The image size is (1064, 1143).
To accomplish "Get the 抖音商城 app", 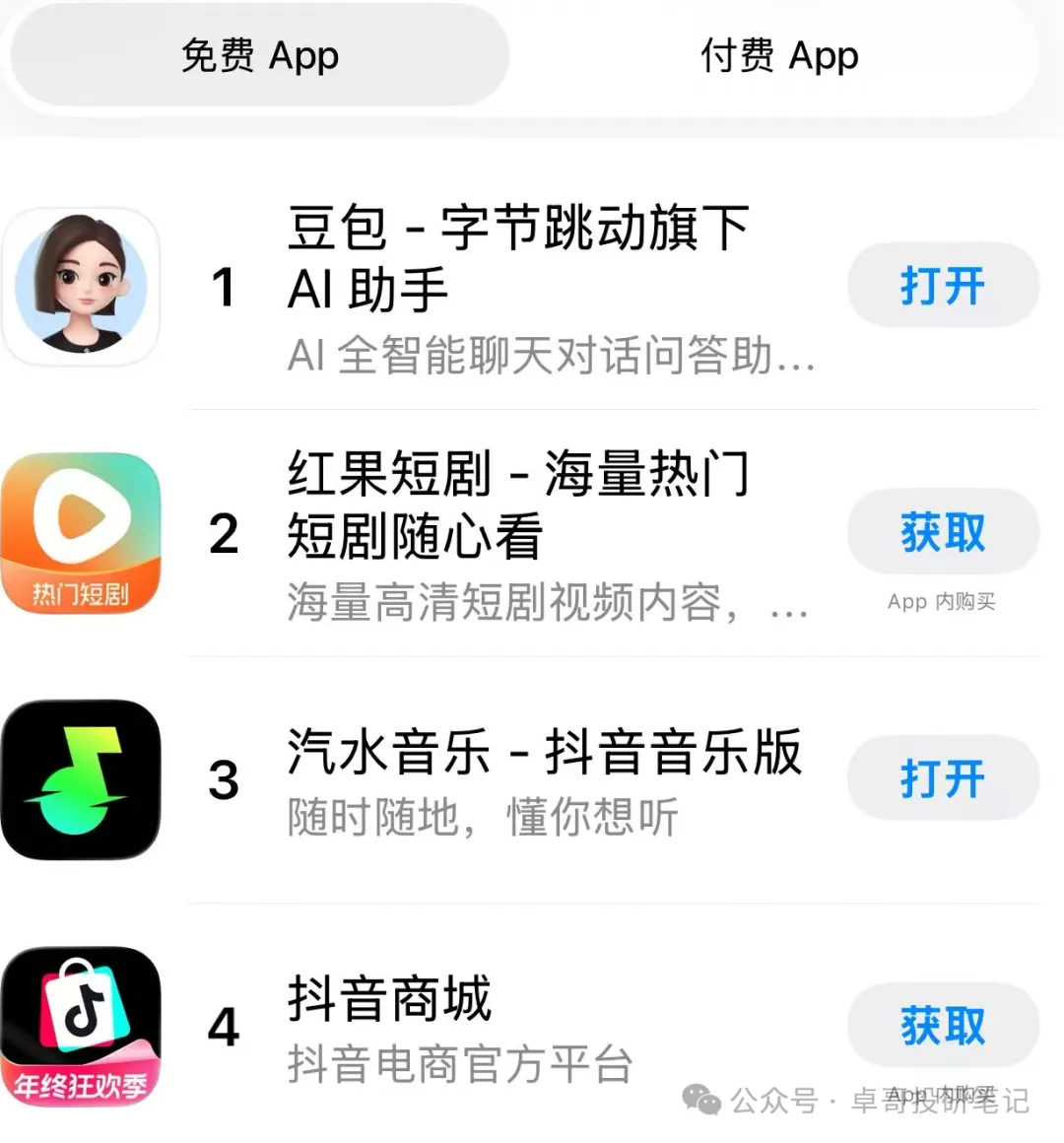I will tap(942, 1026).
